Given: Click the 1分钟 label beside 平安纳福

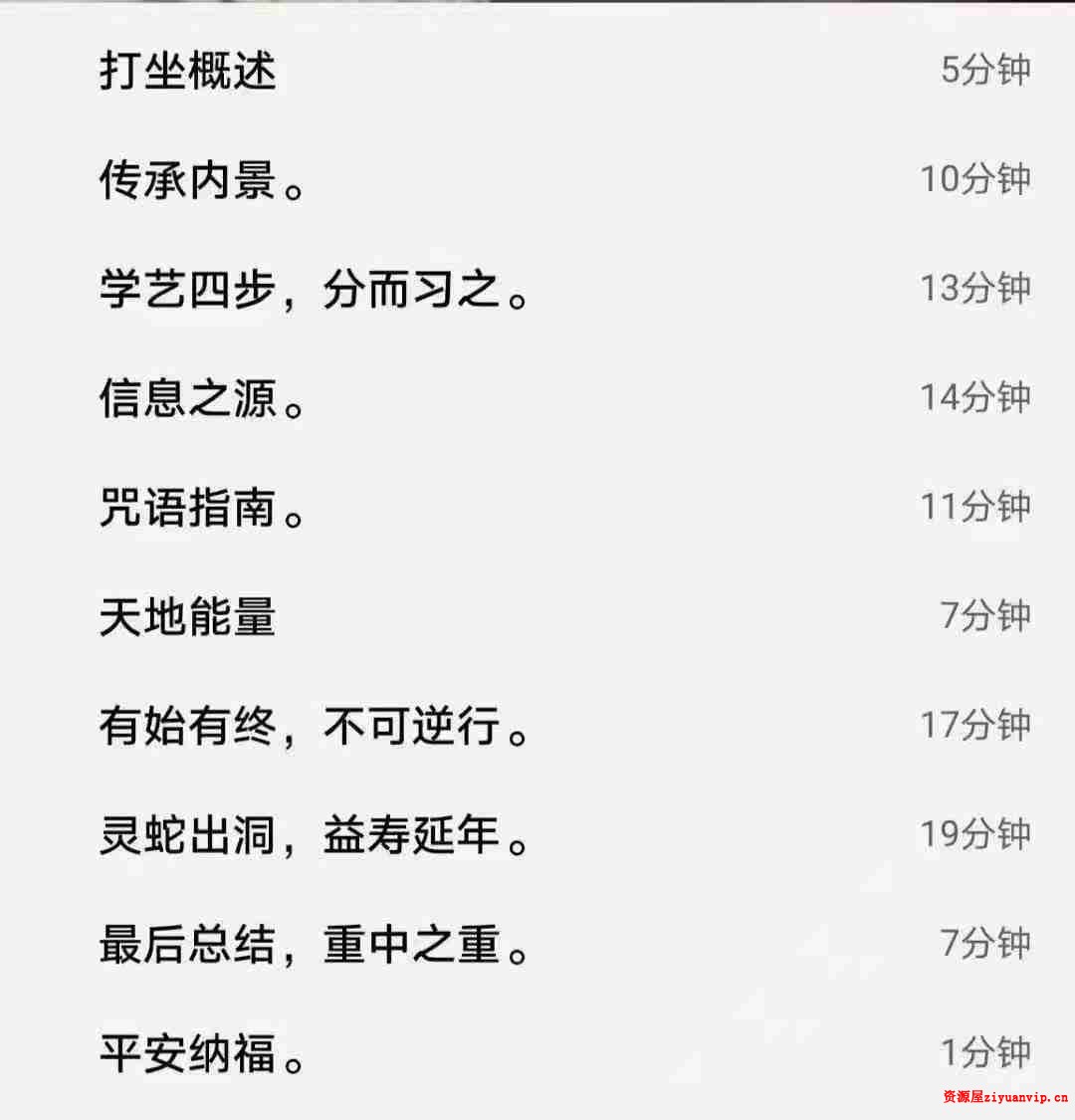Looking at the screenshot, I should click(x=985, y=1055).
